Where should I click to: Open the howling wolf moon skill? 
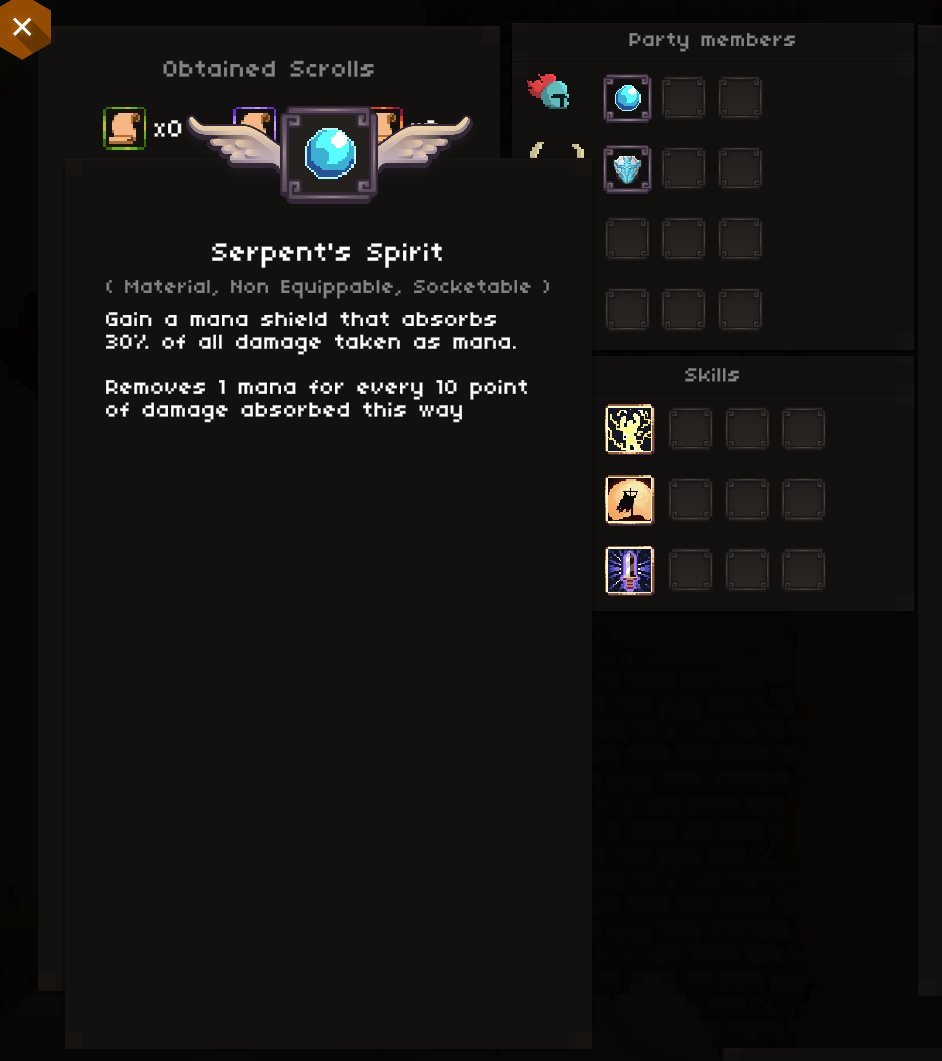click(629, 500)
